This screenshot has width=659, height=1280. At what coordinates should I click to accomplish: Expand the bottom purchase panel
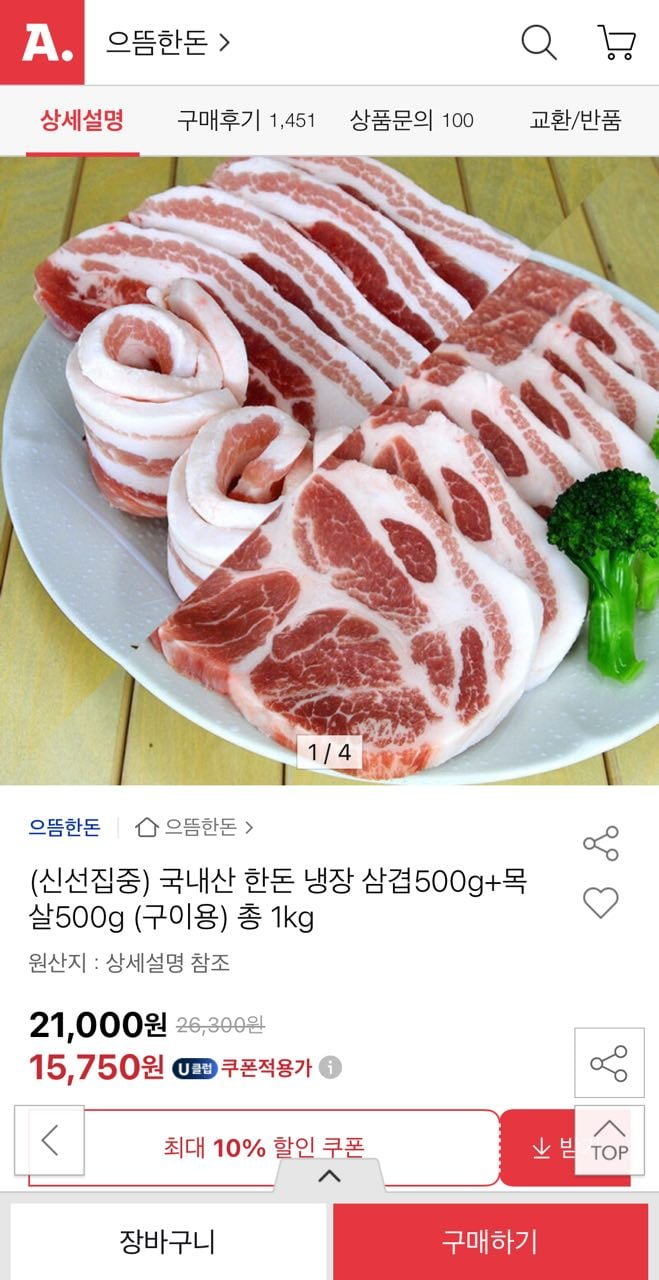[x=329, y=1176]
